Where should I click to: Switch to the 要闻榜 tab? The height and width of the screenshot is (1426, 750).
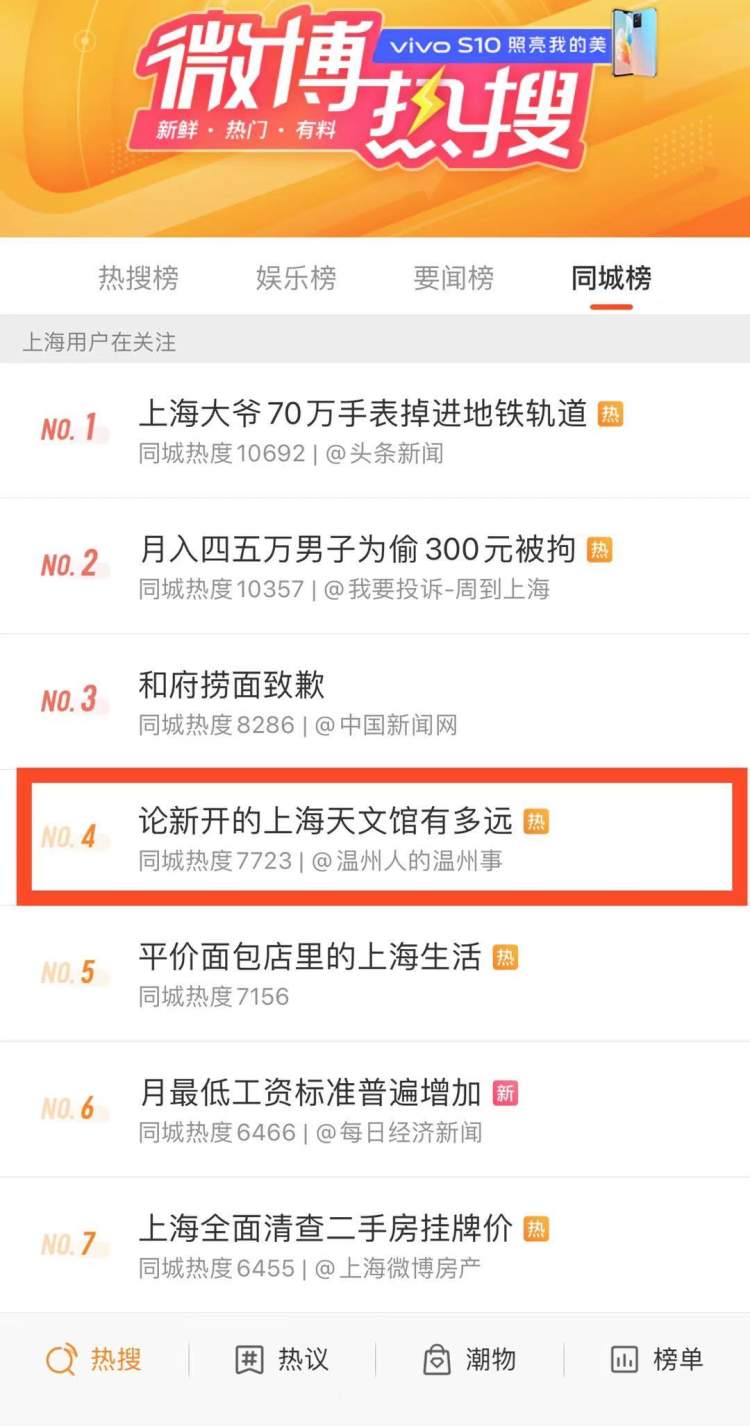click(x=454, y=277)
